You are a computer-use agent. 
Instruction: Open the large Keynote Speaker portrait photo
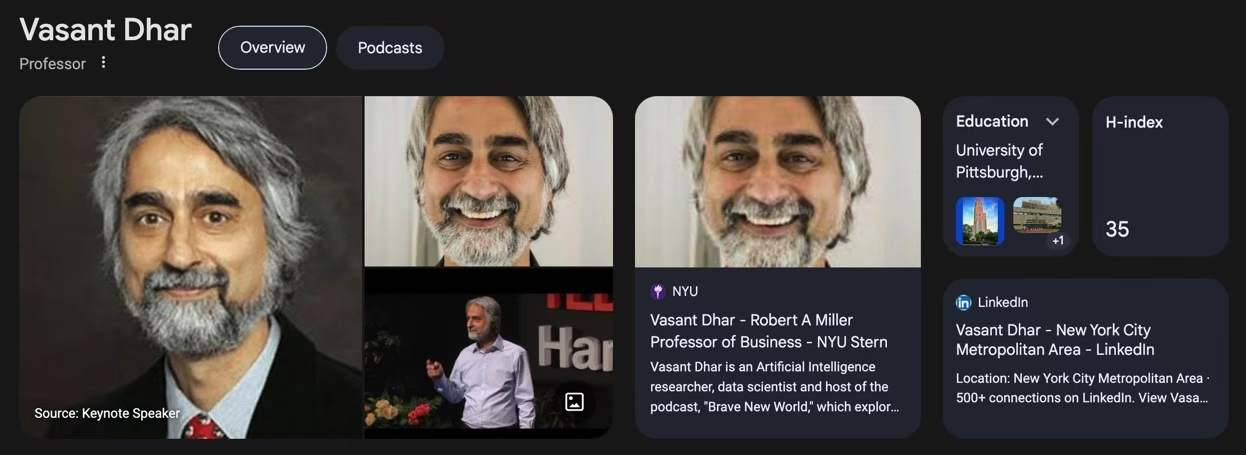pyautogui.click(x=190, y=267)
